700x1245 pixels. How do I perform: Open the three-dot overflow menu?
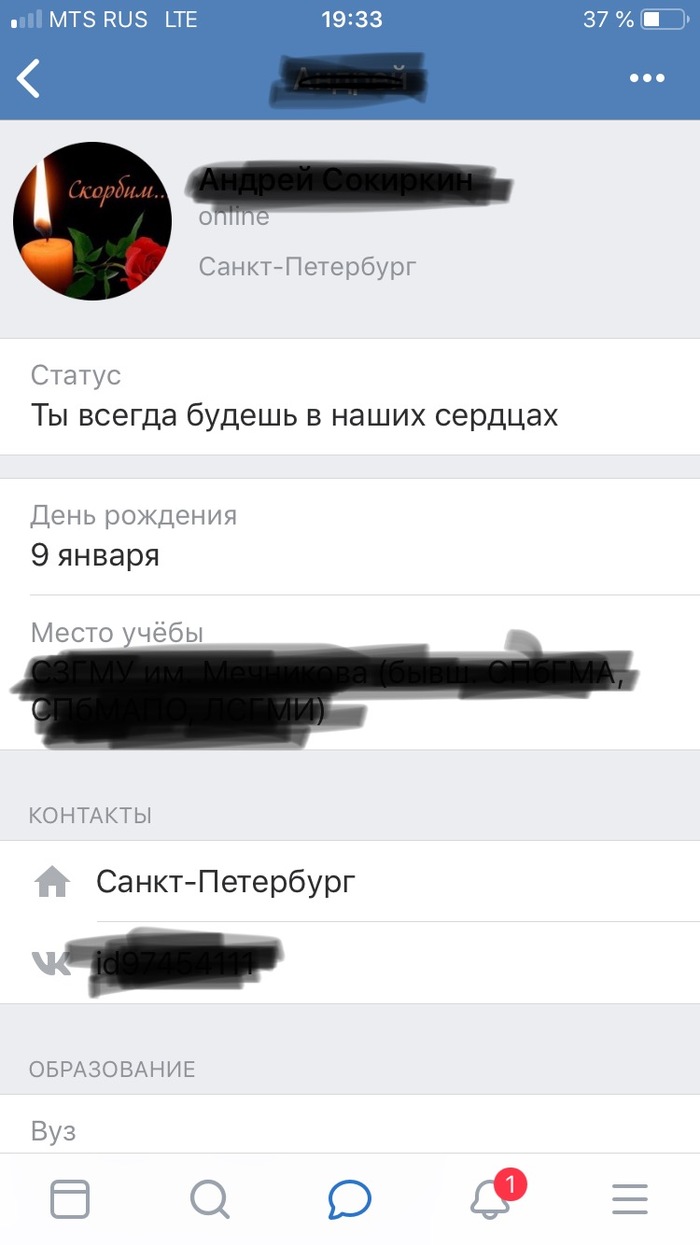point(647,79)
